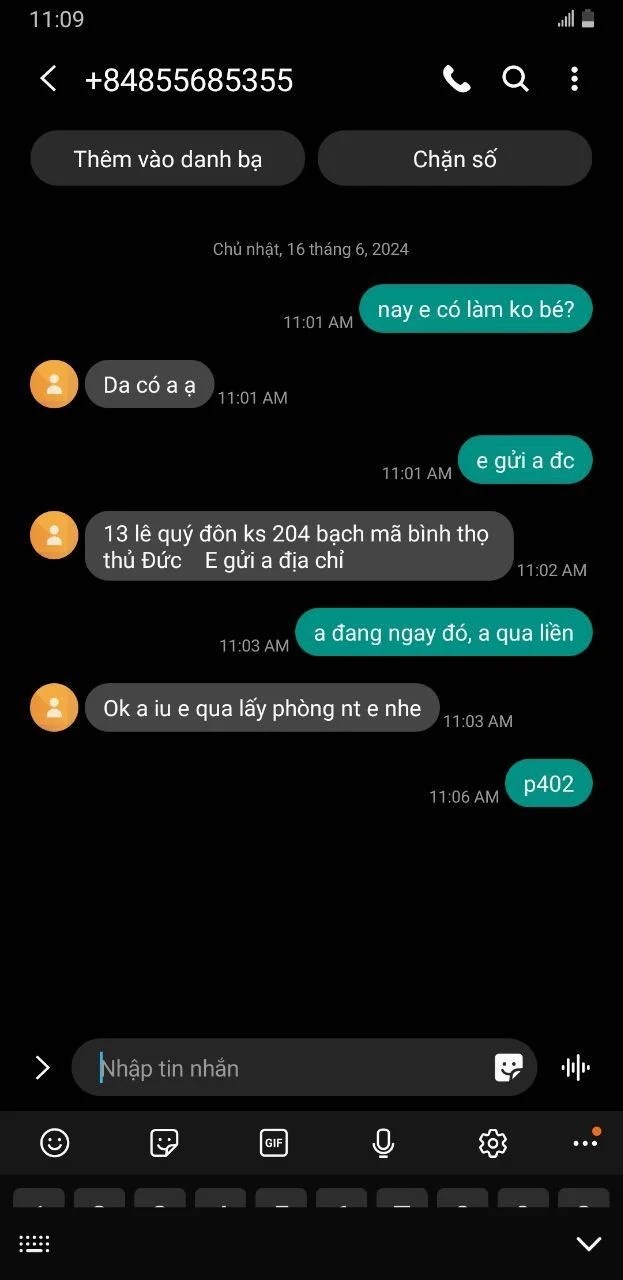Open sticker picker inside message field
Viewport: 623px width, 1280px height.
509,1068
